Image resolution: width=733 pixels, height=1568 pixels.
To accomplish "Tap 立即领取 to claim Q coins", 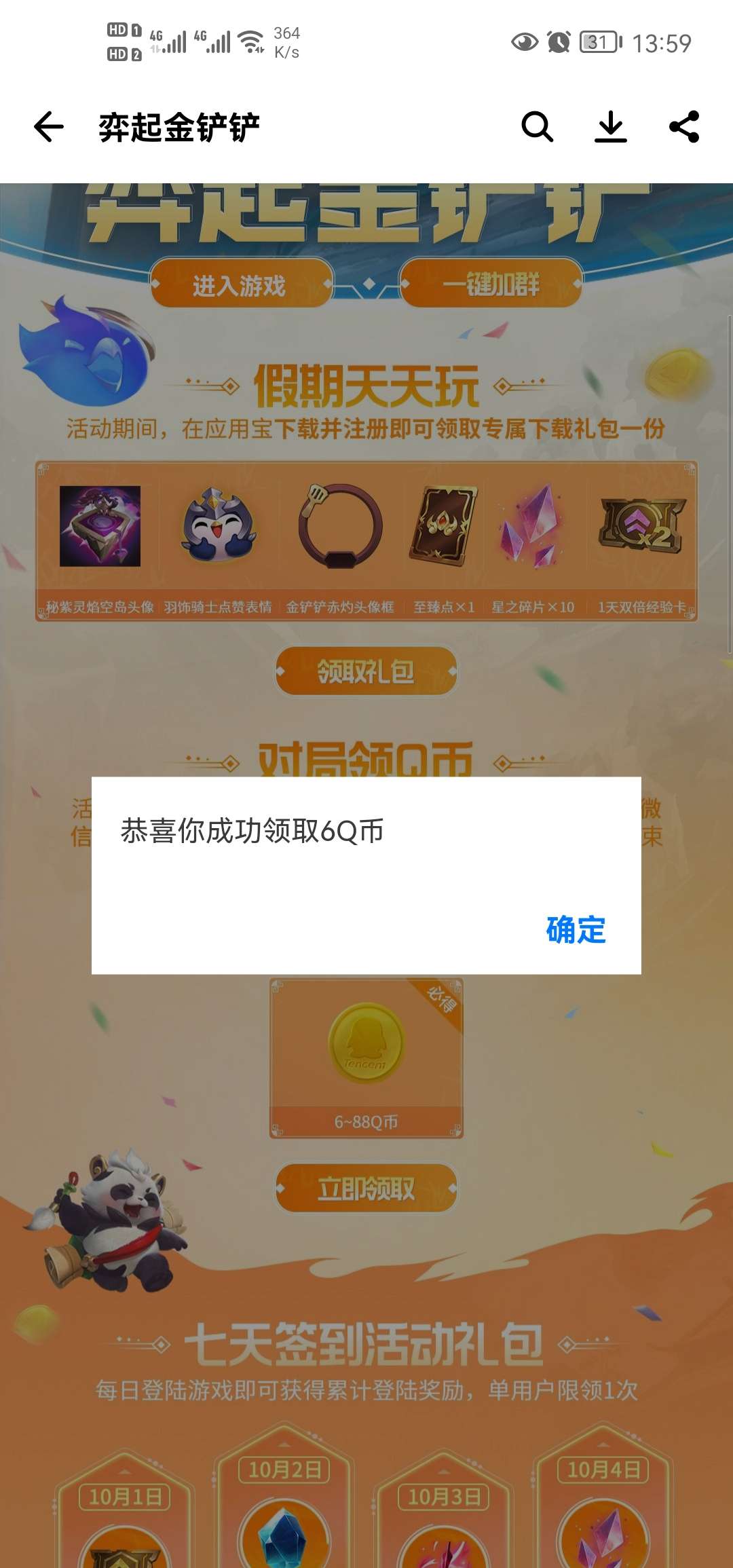I will tap(366, 1188).
